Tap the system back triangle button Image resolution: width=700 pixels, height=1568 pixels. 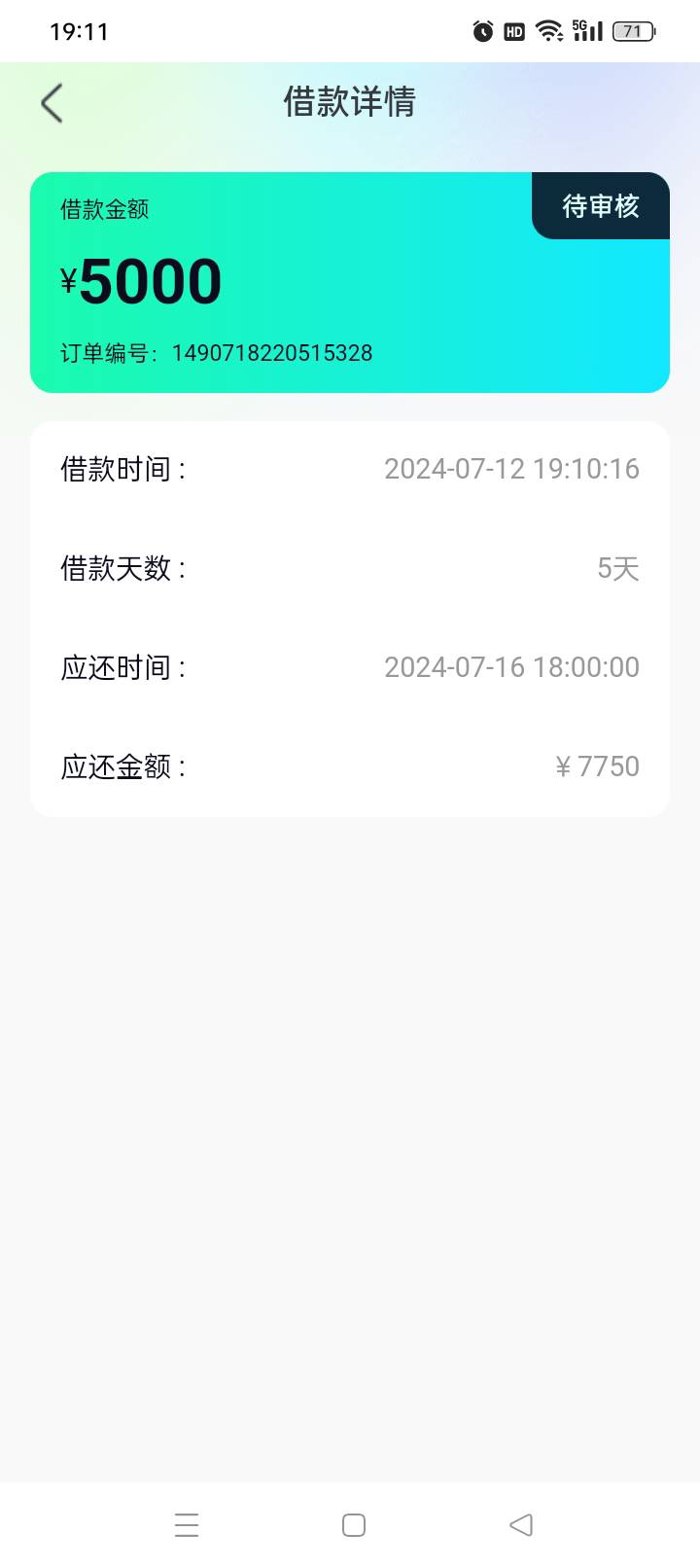[x=521, y=1524]
